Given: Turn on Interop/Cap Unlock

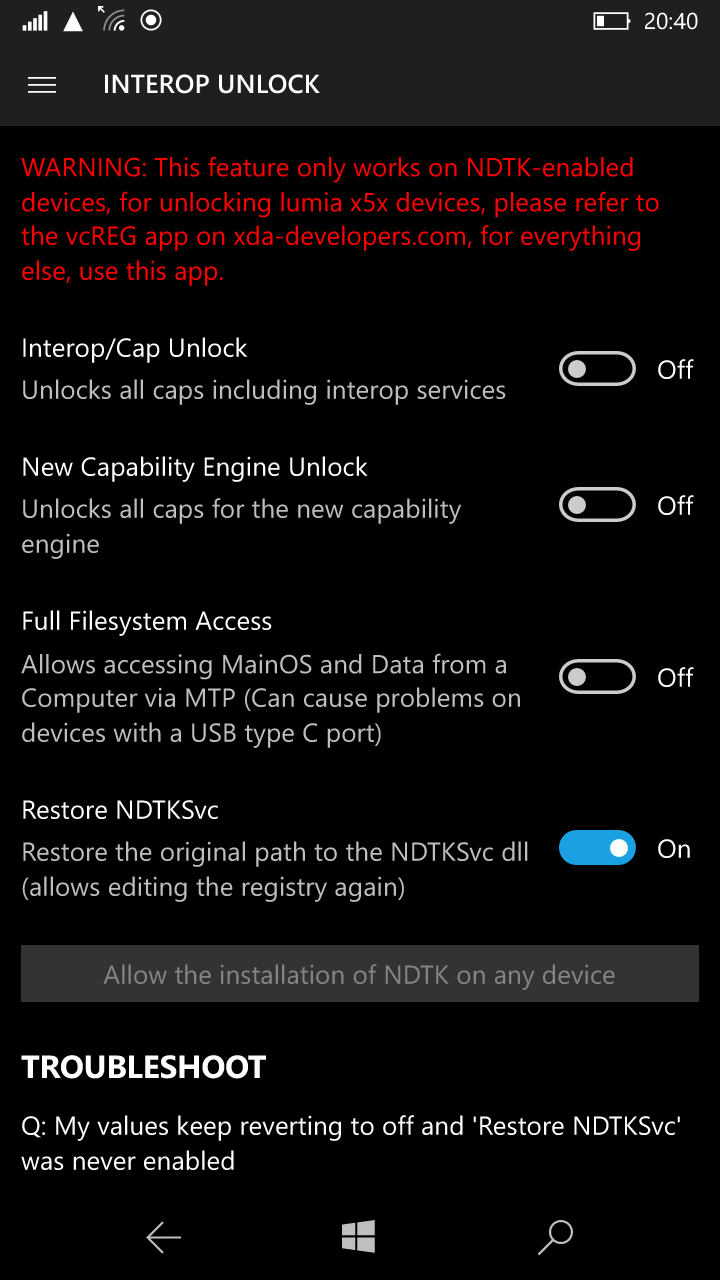Looking at the screenshot, I should click(597, 369).
